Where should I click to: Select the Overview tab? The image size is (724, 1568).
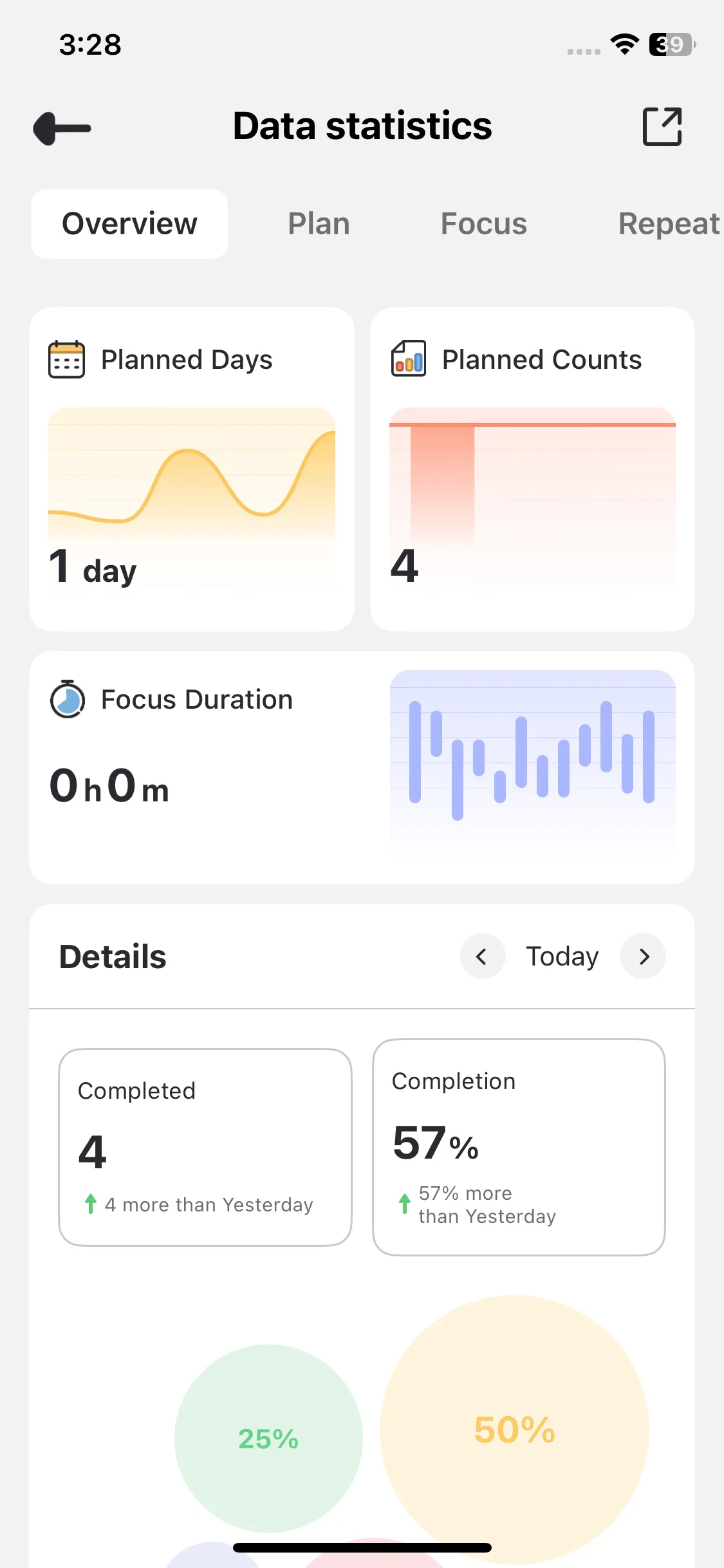(x=129, y=224)
